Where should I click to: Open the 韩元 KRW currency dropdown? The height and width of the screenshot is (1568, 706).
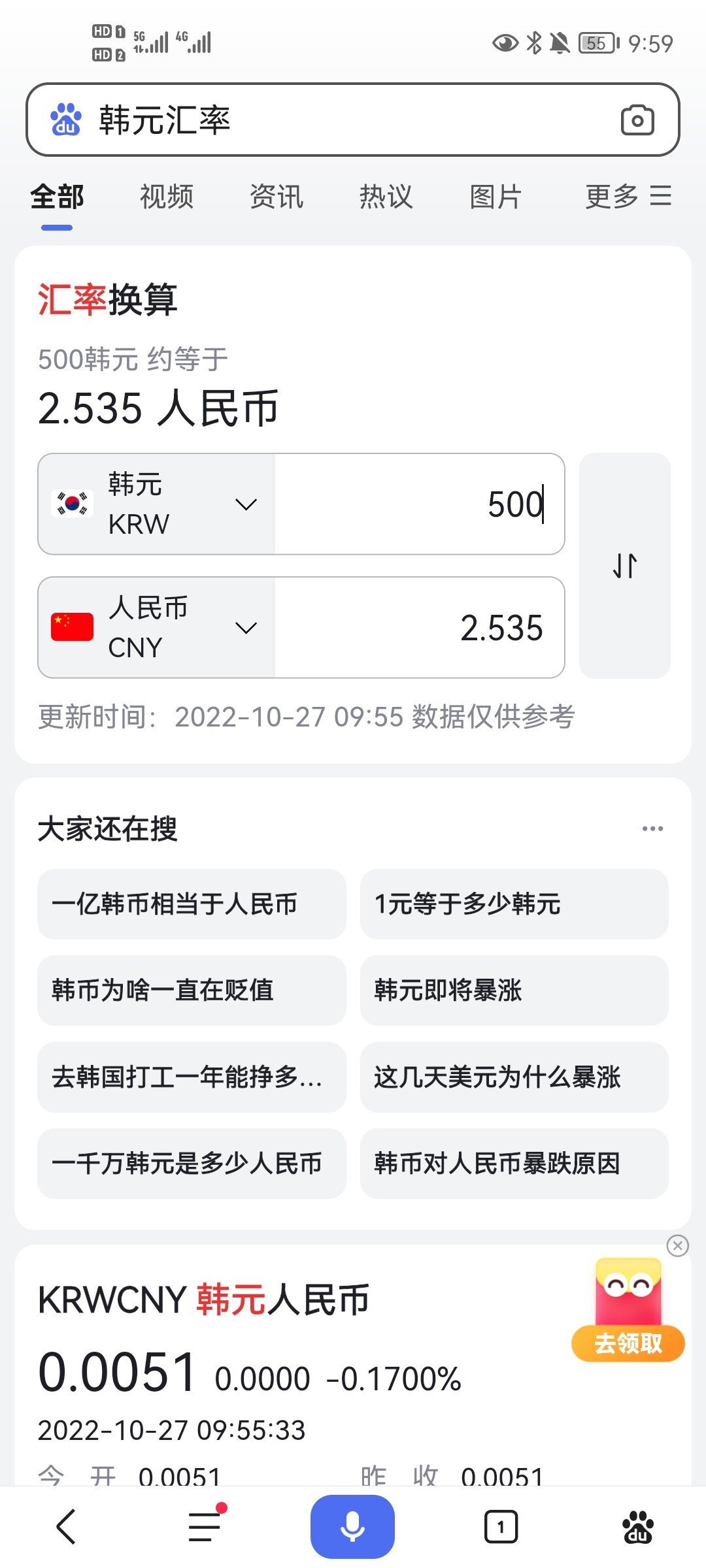click(x=156, y=504)
